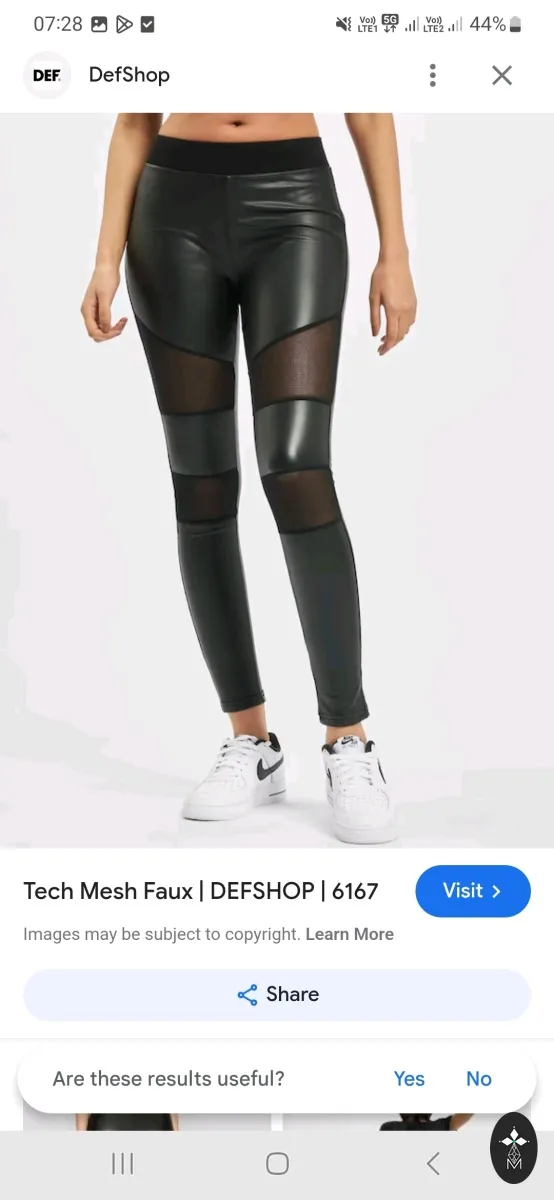
Task: Answer Yes to results useful prompt
Action: [409, 1078]
